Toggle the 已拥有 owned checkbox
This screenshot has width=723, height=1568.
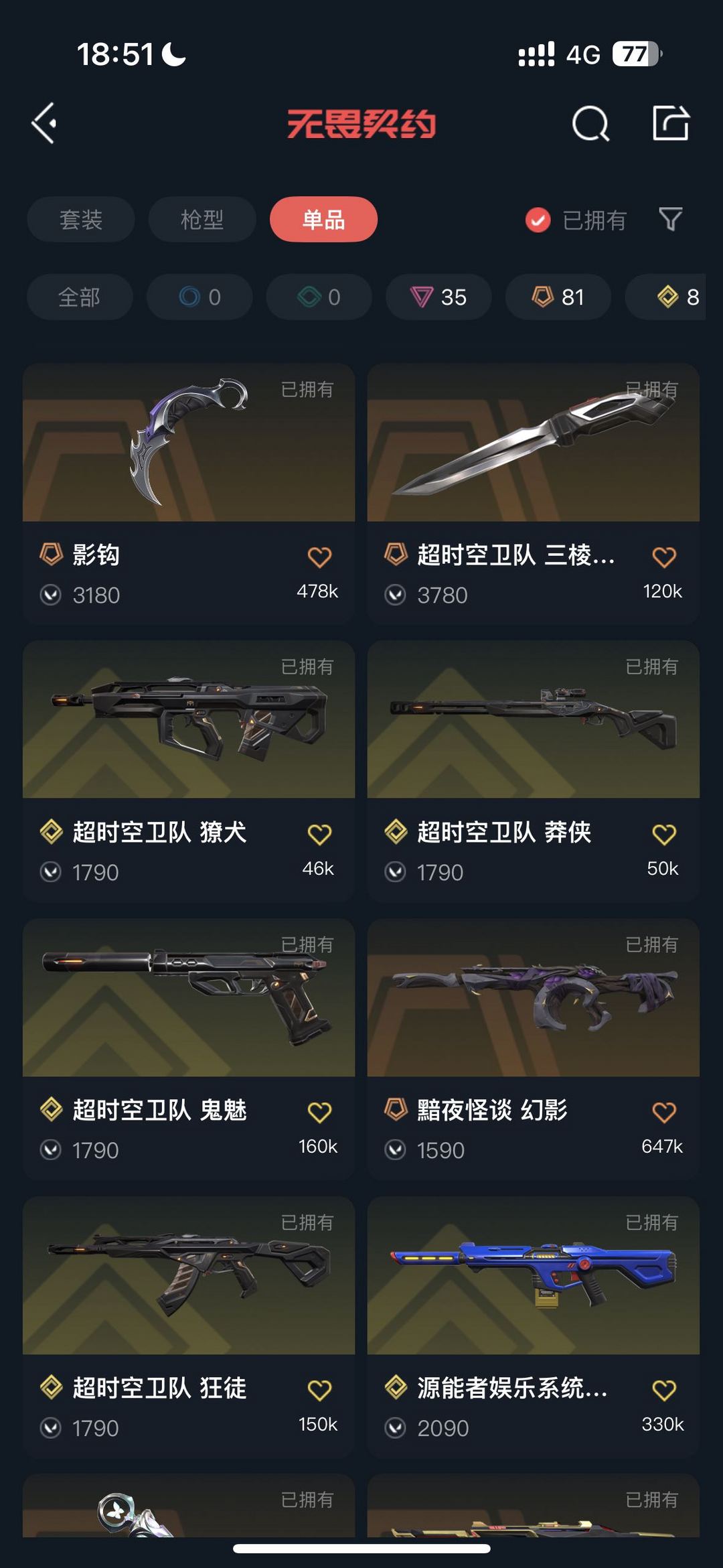pos(538,220)
